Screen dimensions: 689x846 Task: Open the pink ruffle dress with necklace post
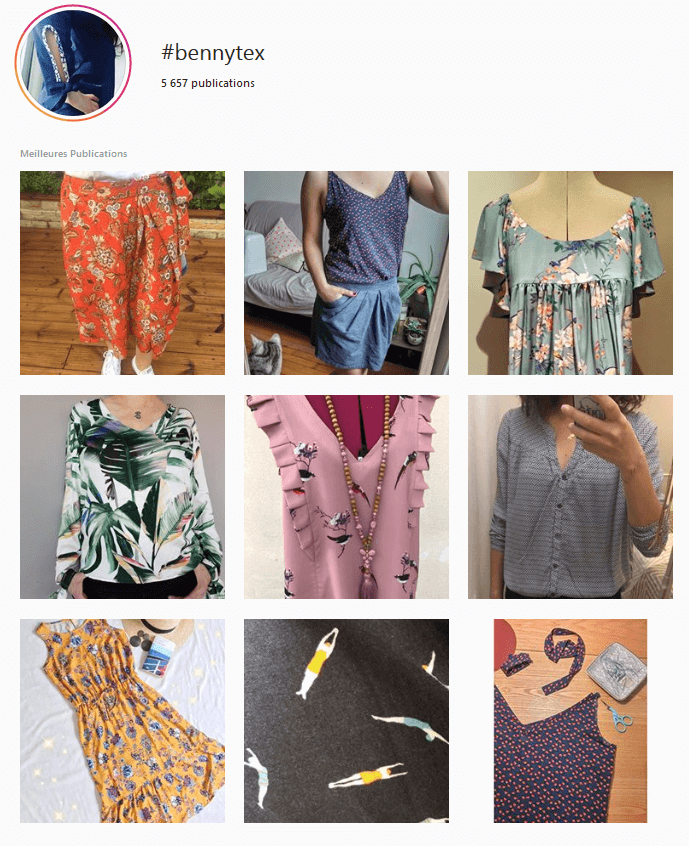[x=346, y=497]
